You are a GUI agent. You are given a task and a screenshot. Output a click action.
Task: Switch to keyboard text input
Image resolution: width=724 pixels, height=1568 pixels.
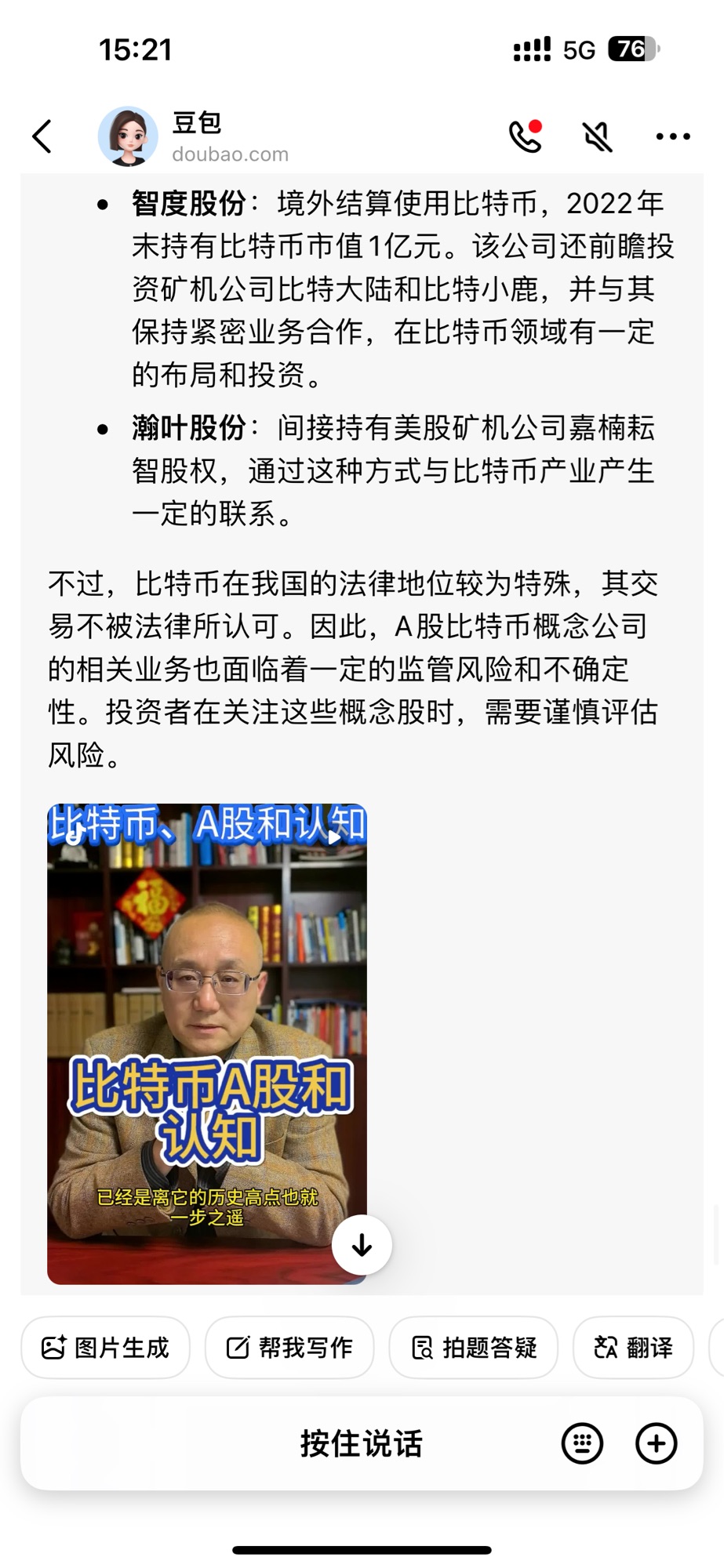click(x=582, y=1443)
